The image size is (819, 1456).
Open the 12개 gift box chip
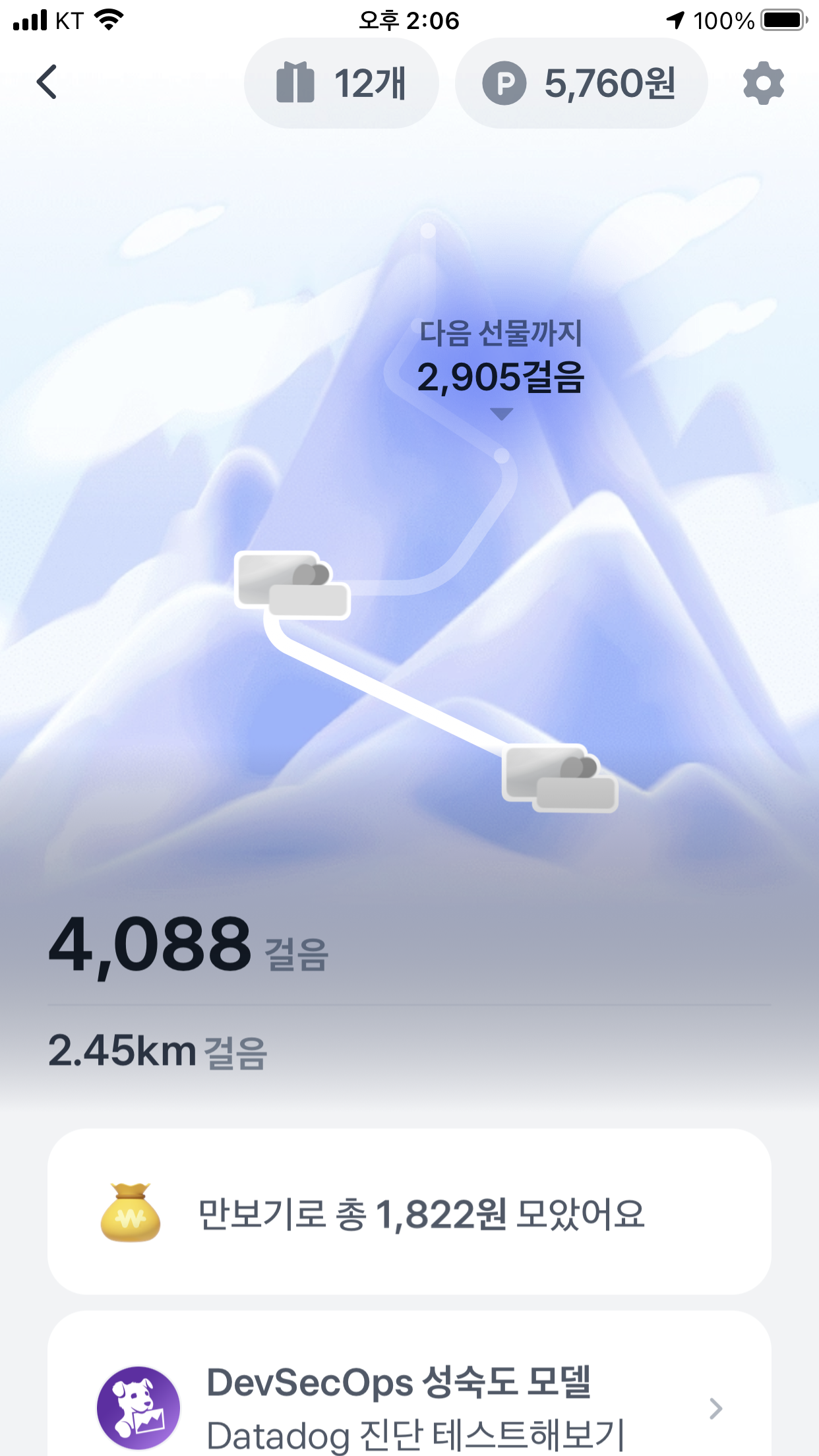point(341,83)
